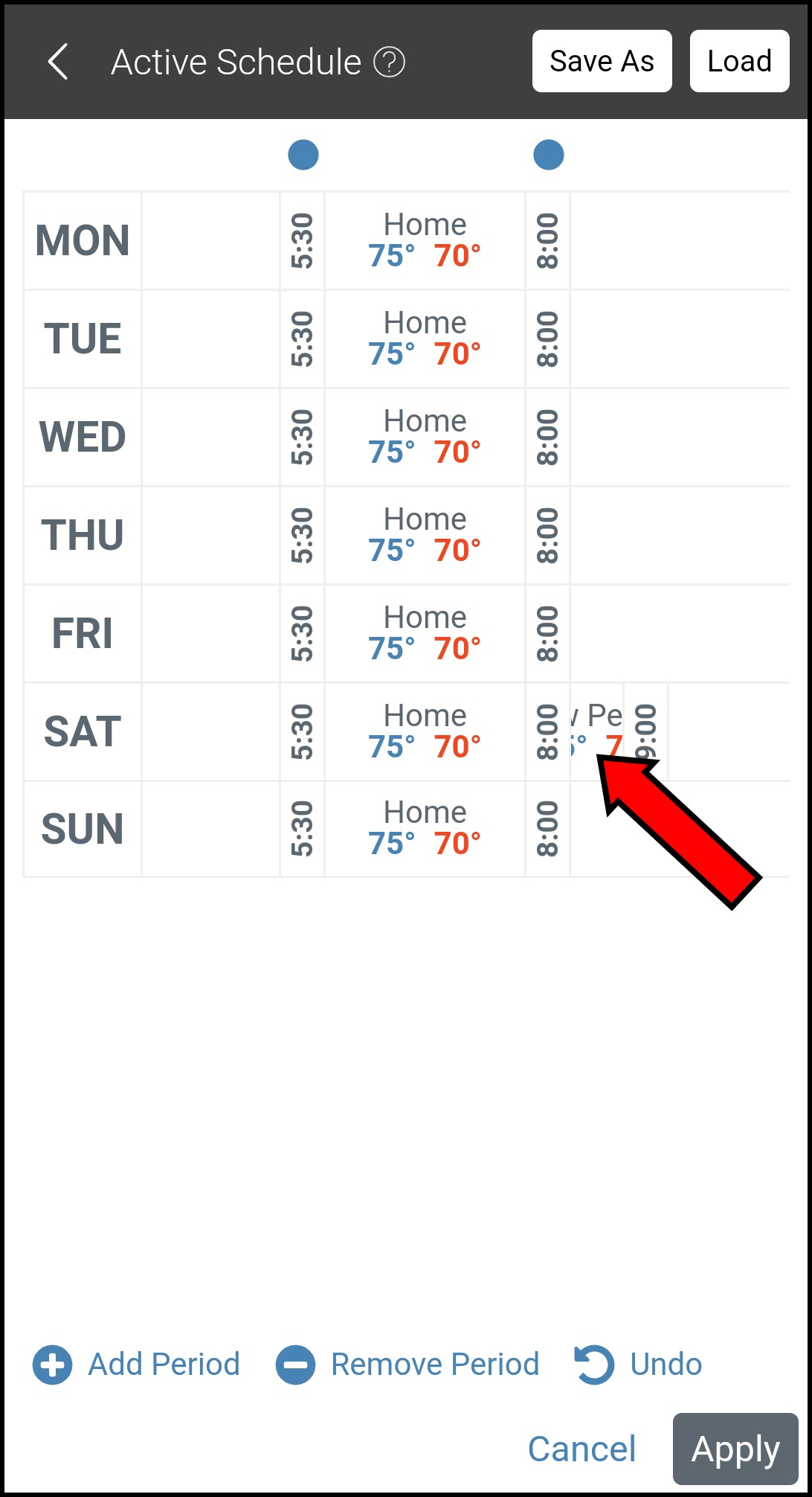
Task: Add a new period
Action: (137, 1365)
